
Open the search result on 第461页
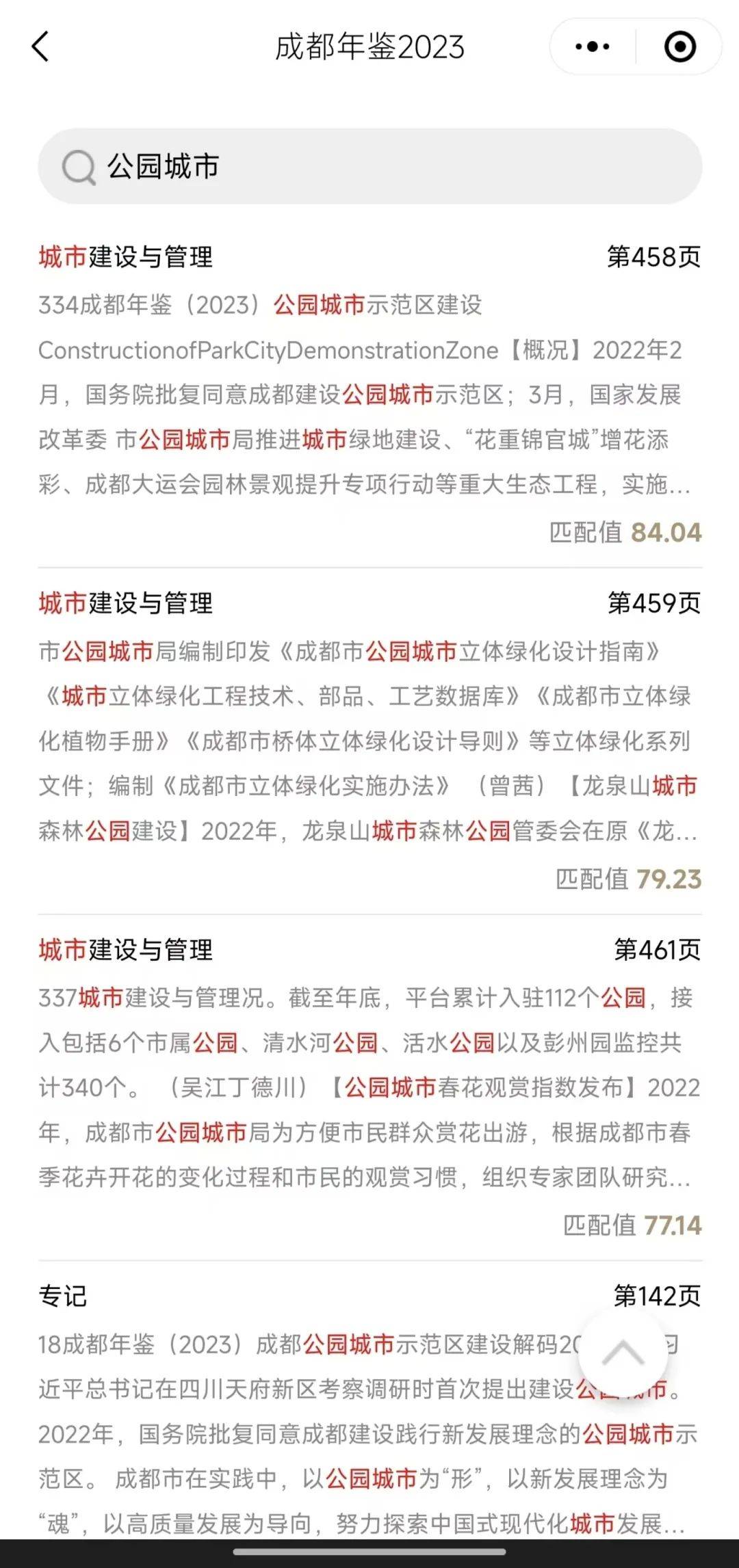369,1086
